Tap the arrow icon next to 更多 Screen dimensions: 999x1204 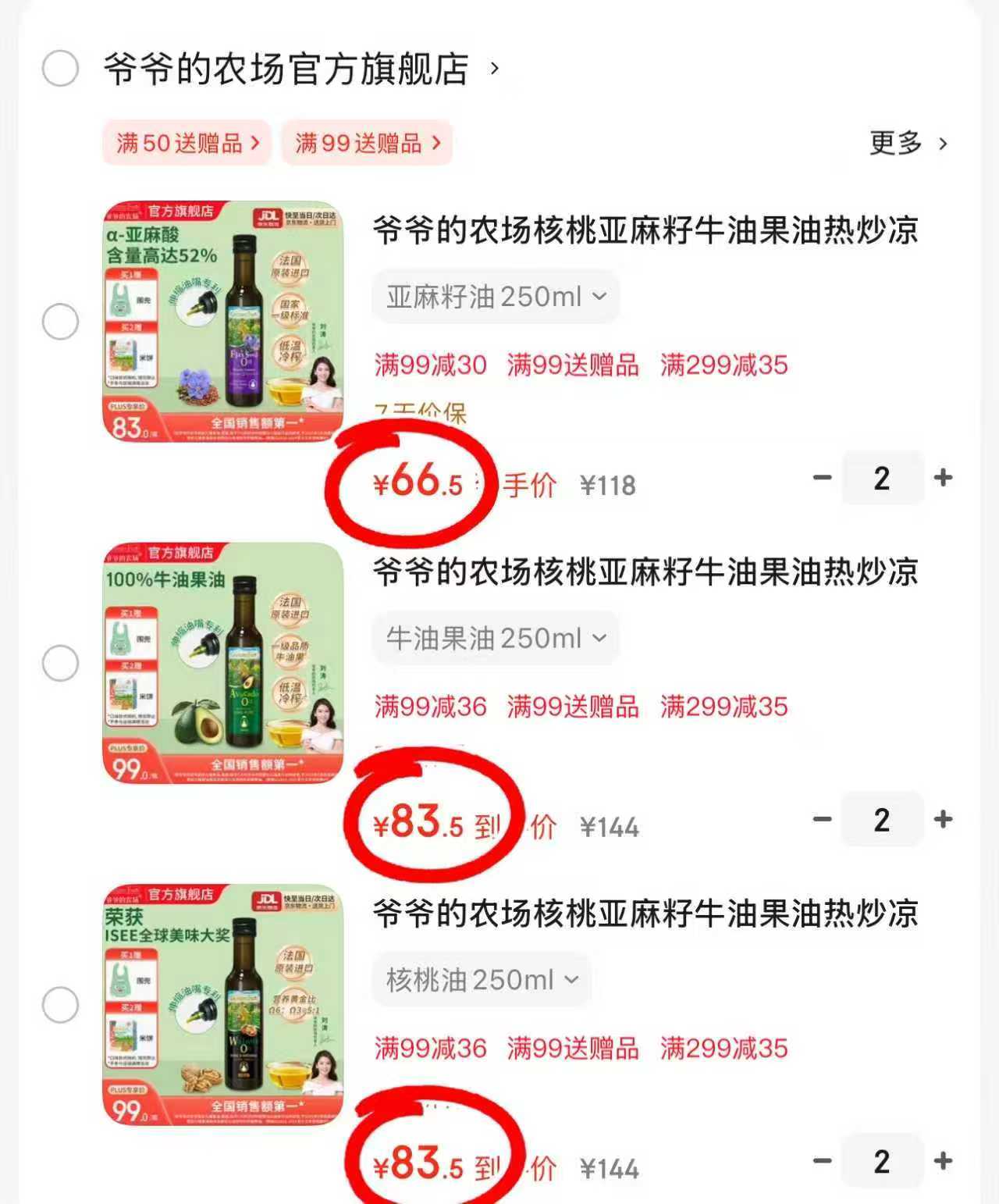[x=944, y=144]
